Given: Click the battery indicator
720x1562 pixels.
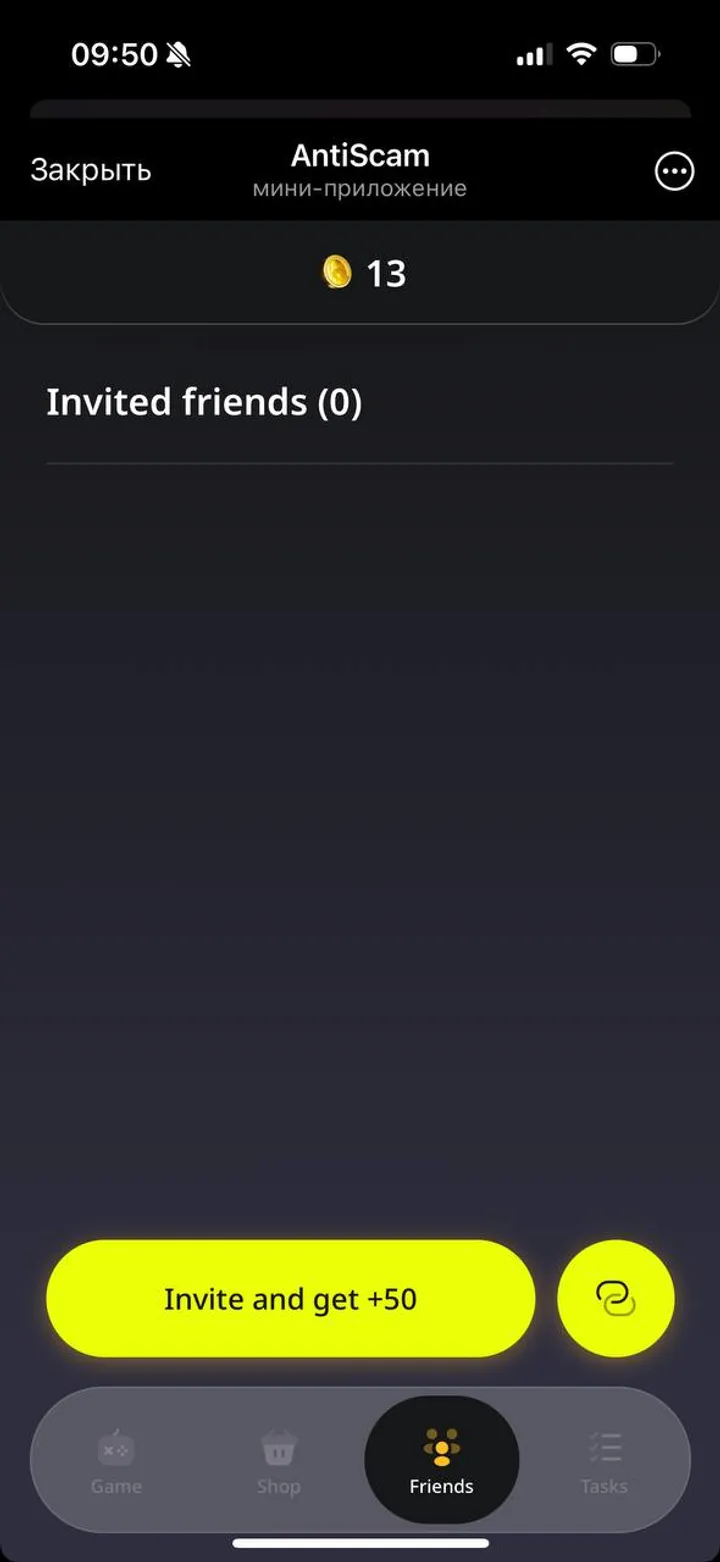Looking at the screenshot, I should point(634,55).
